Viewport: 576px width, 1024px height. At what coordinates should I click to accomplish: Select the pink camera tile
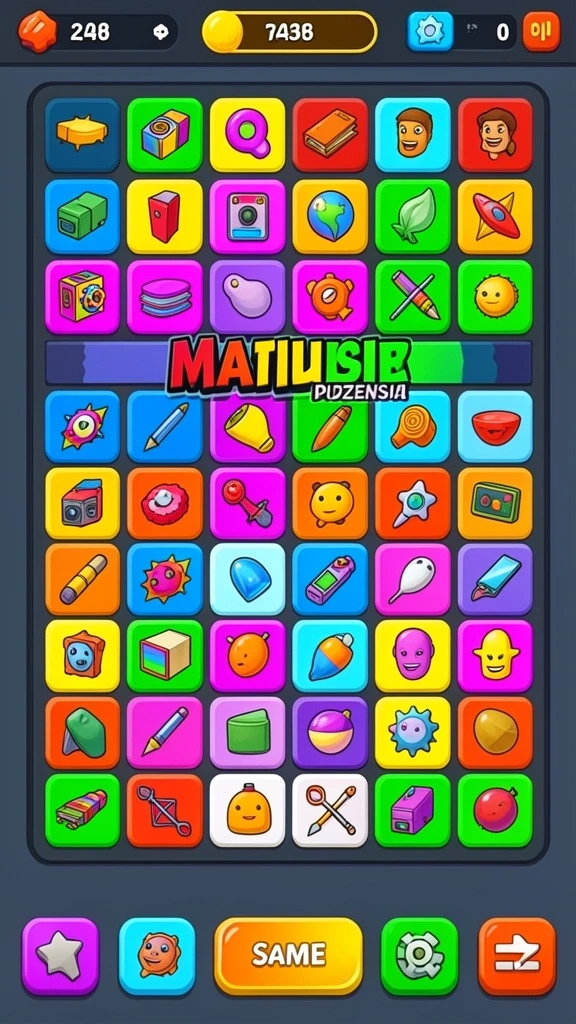click(x=248, y=216)
